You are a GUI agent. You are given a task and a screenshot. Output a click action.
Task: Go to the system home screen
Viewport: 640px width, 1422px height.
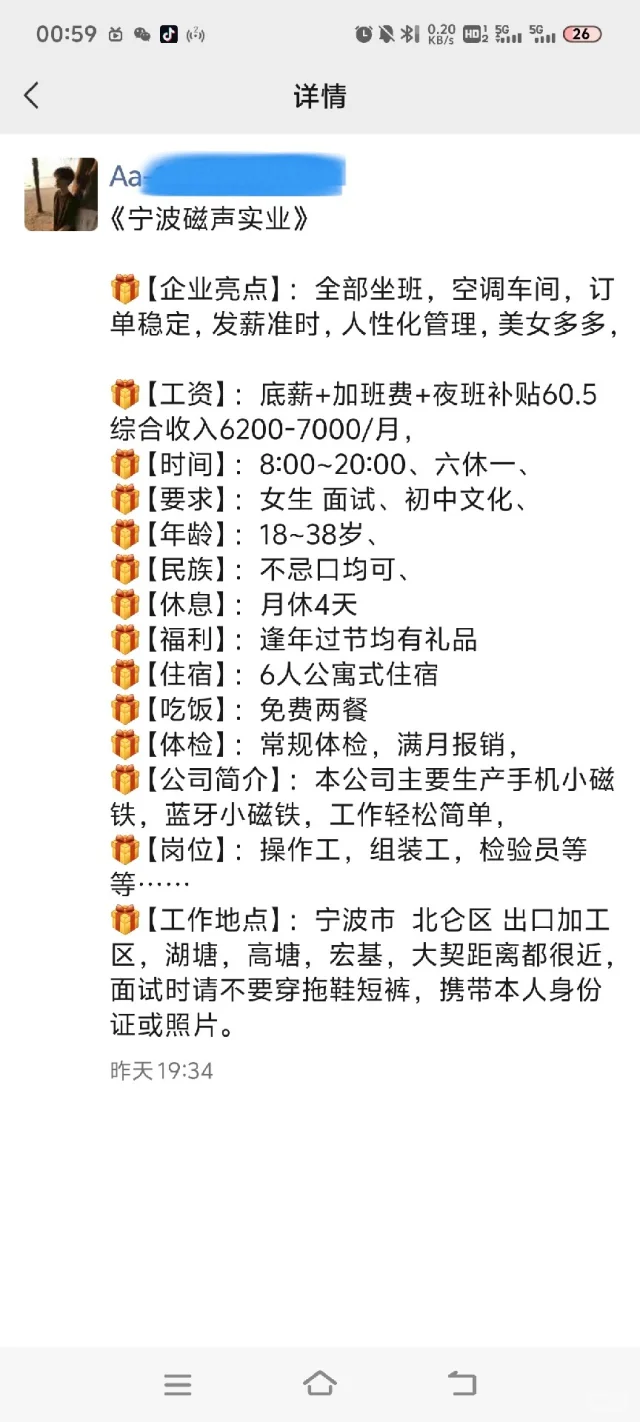[x=320, y=1383]
